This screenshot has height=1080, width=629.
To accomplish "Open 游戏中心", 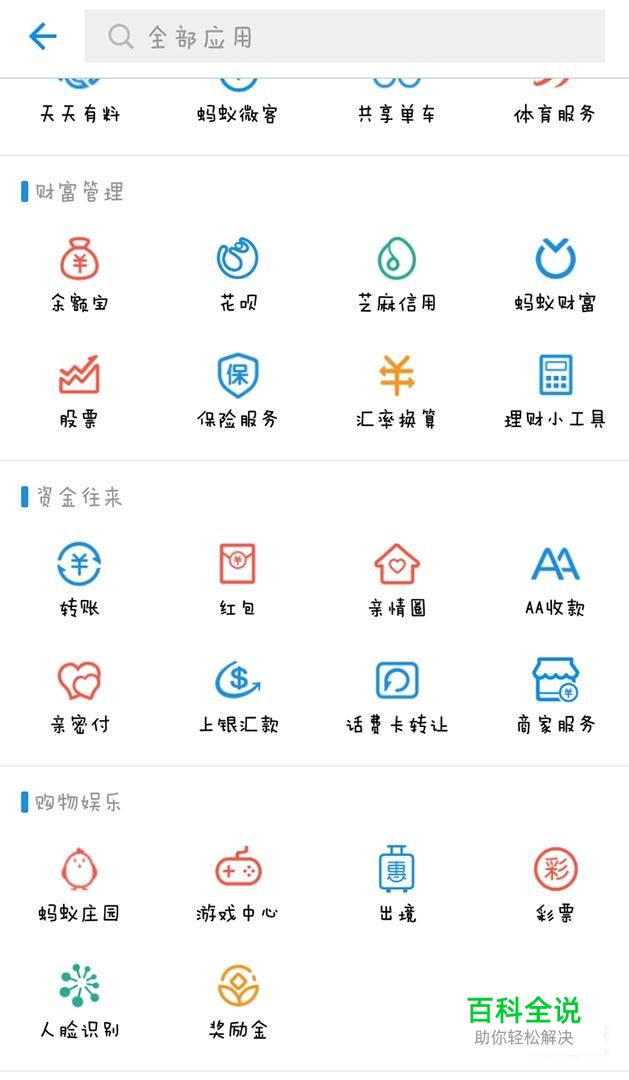I will pos(238,885).
